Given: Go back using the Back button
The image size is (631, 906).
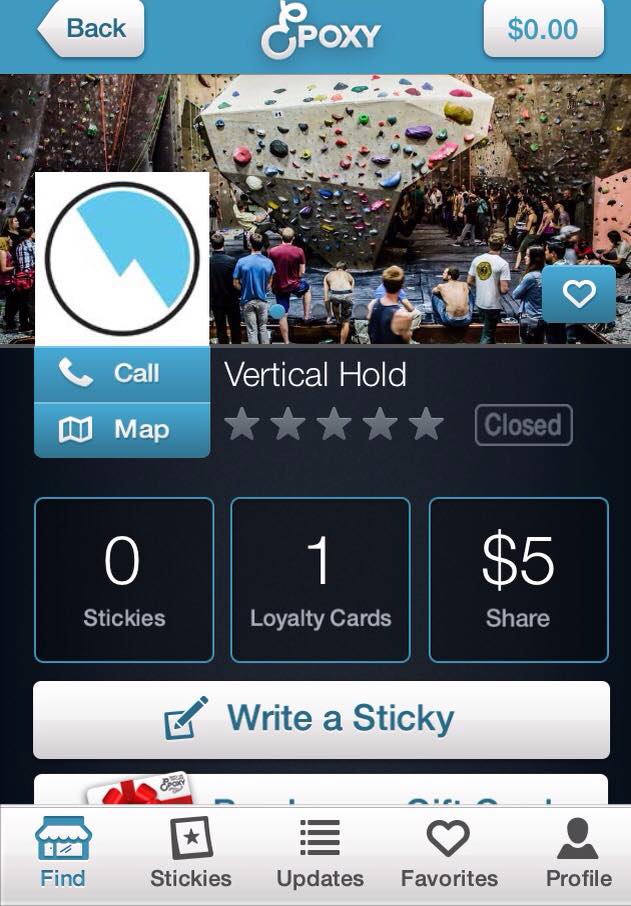Looking at the screenshot, I should pos(92,28).
